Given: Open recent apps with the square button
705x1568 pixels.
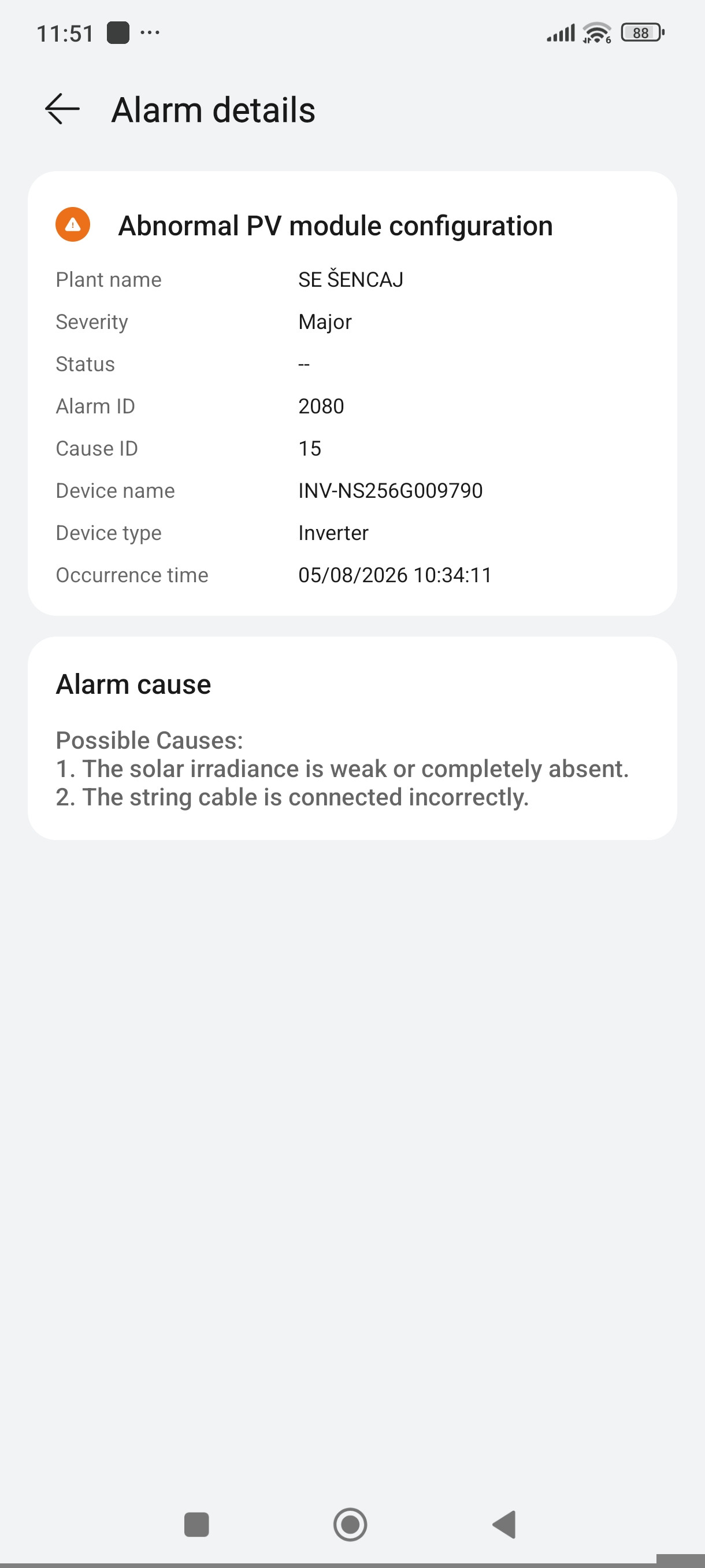Looking at the screenshot, I should 196,1525.
